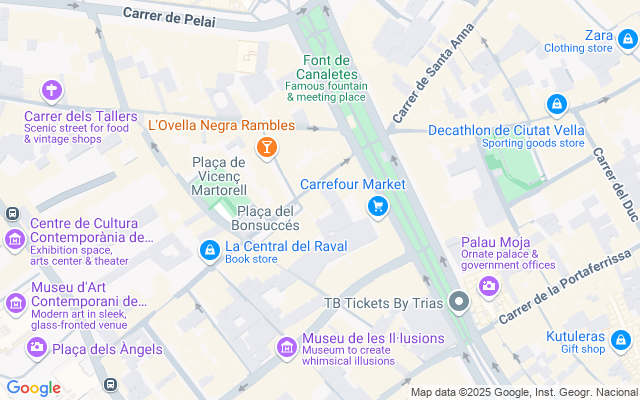Open La Central del Raval bookstore pin
Viewport: 640px width, 400px height.
209,251
